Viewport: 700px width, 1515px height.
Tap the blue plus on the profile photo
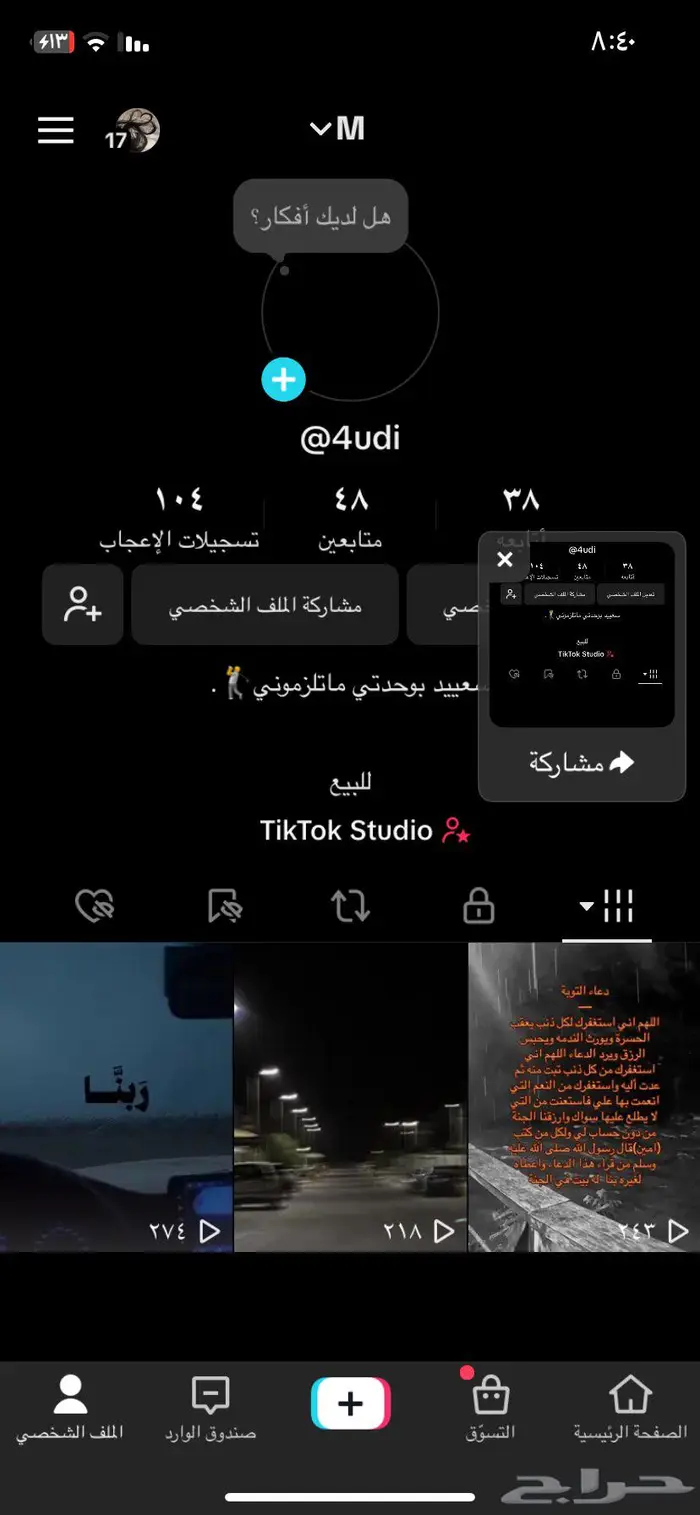283,380
